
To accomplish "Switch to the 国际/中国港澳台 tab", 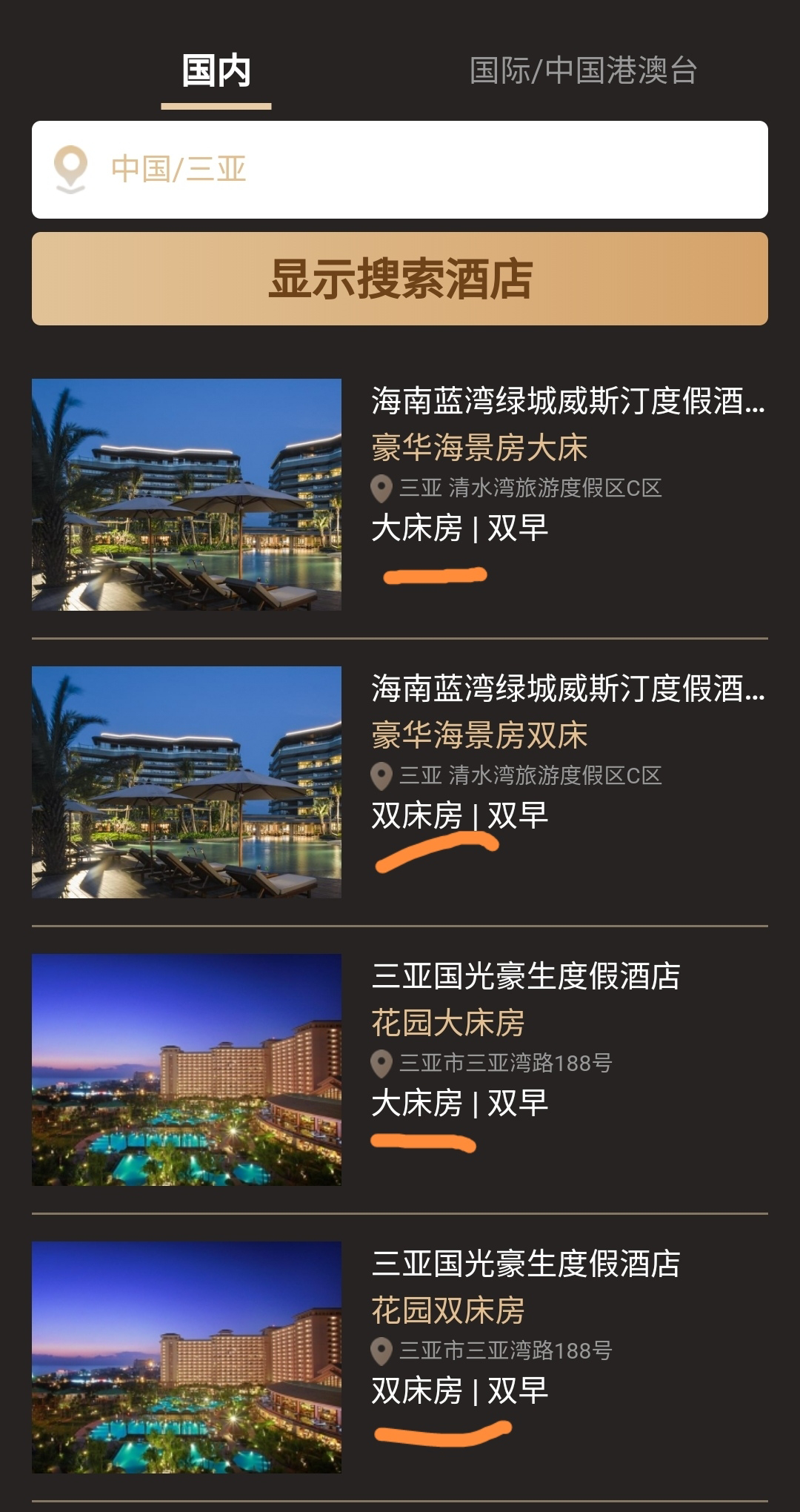I will [583, 71].
